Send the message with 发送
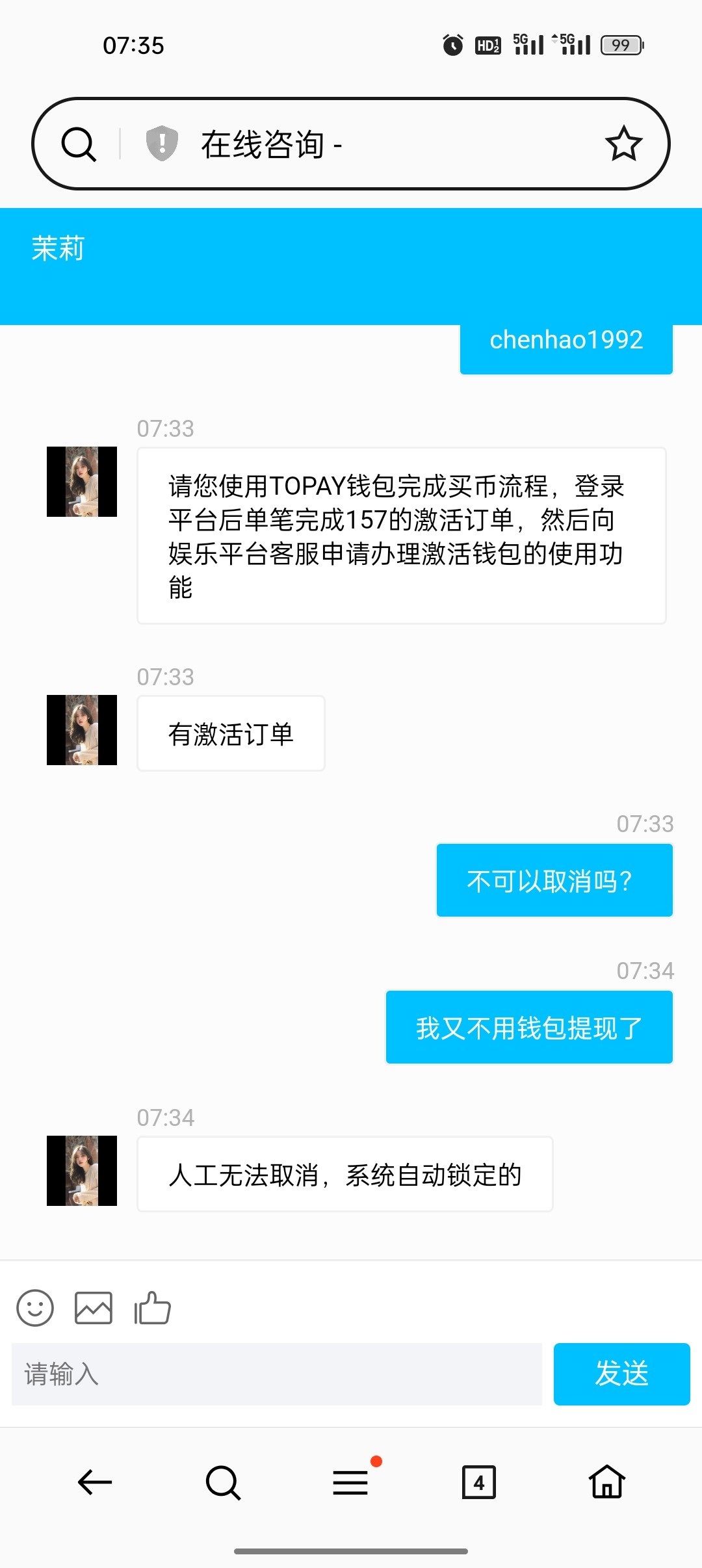The image size is (702, 1568). coord(621,1374)
